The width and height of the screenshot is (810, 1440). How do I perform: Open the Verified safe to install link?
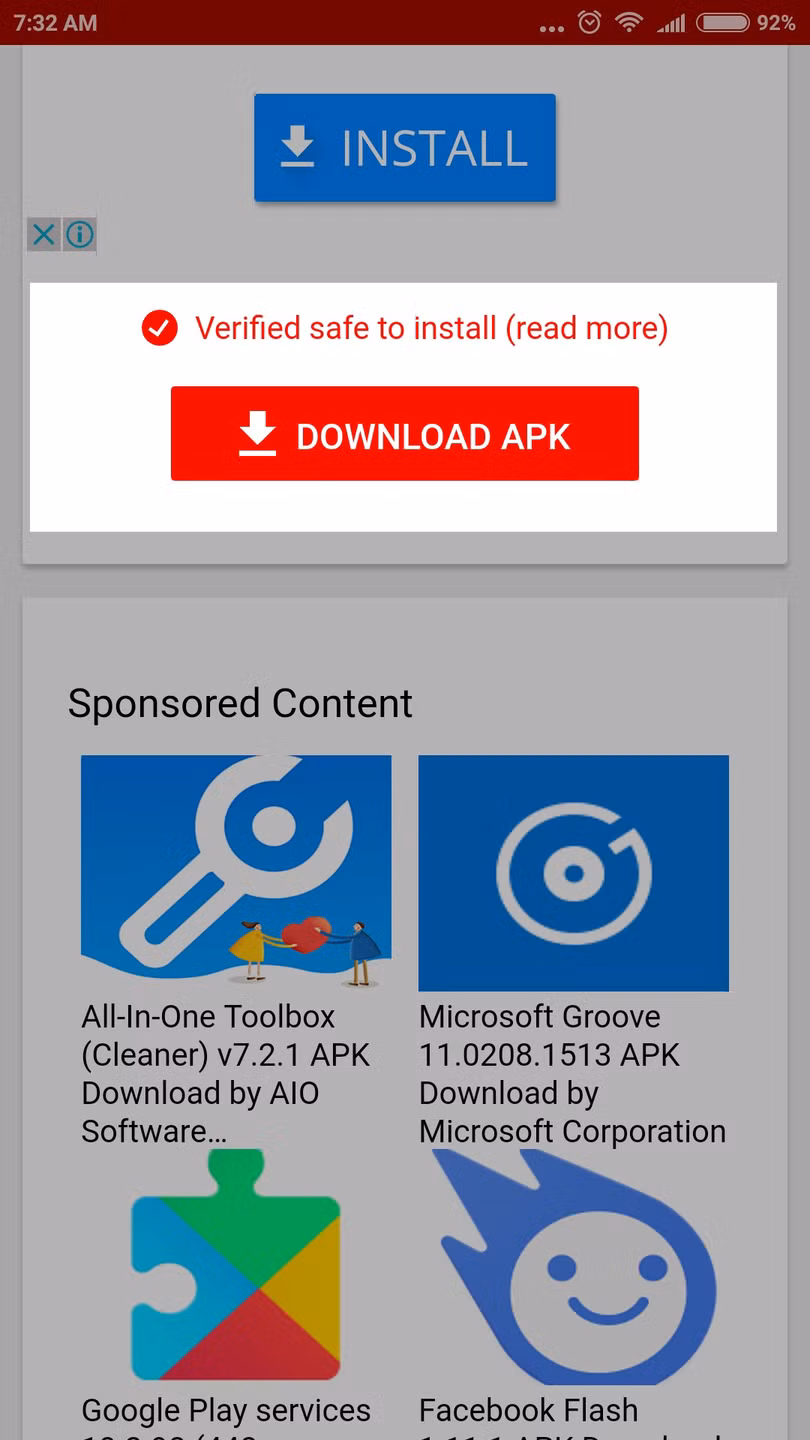430,328
